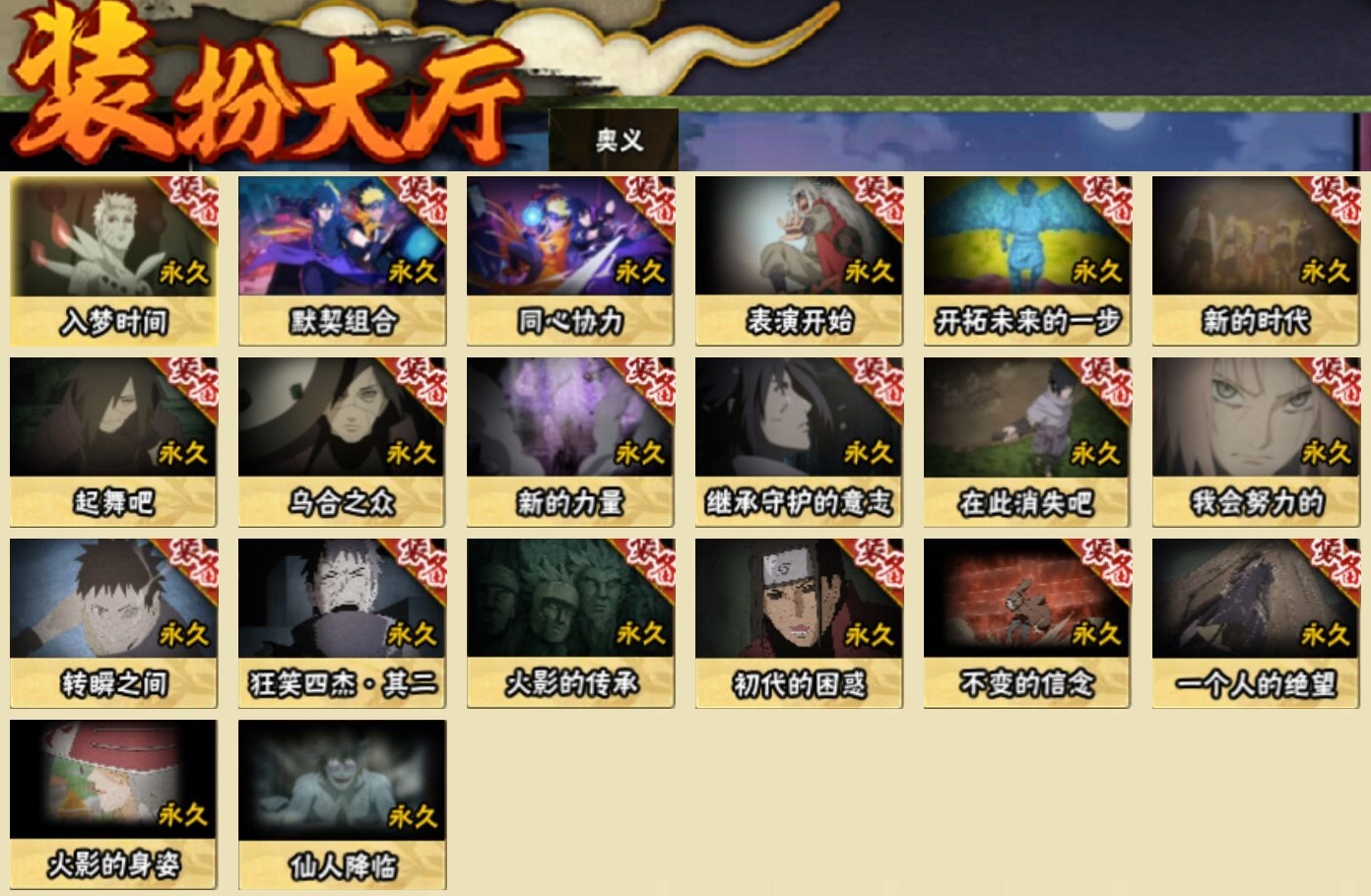Screen dimensions: 1371x896
Task: Open the 仙人降临 card
Action: click(x=342, y=804)
